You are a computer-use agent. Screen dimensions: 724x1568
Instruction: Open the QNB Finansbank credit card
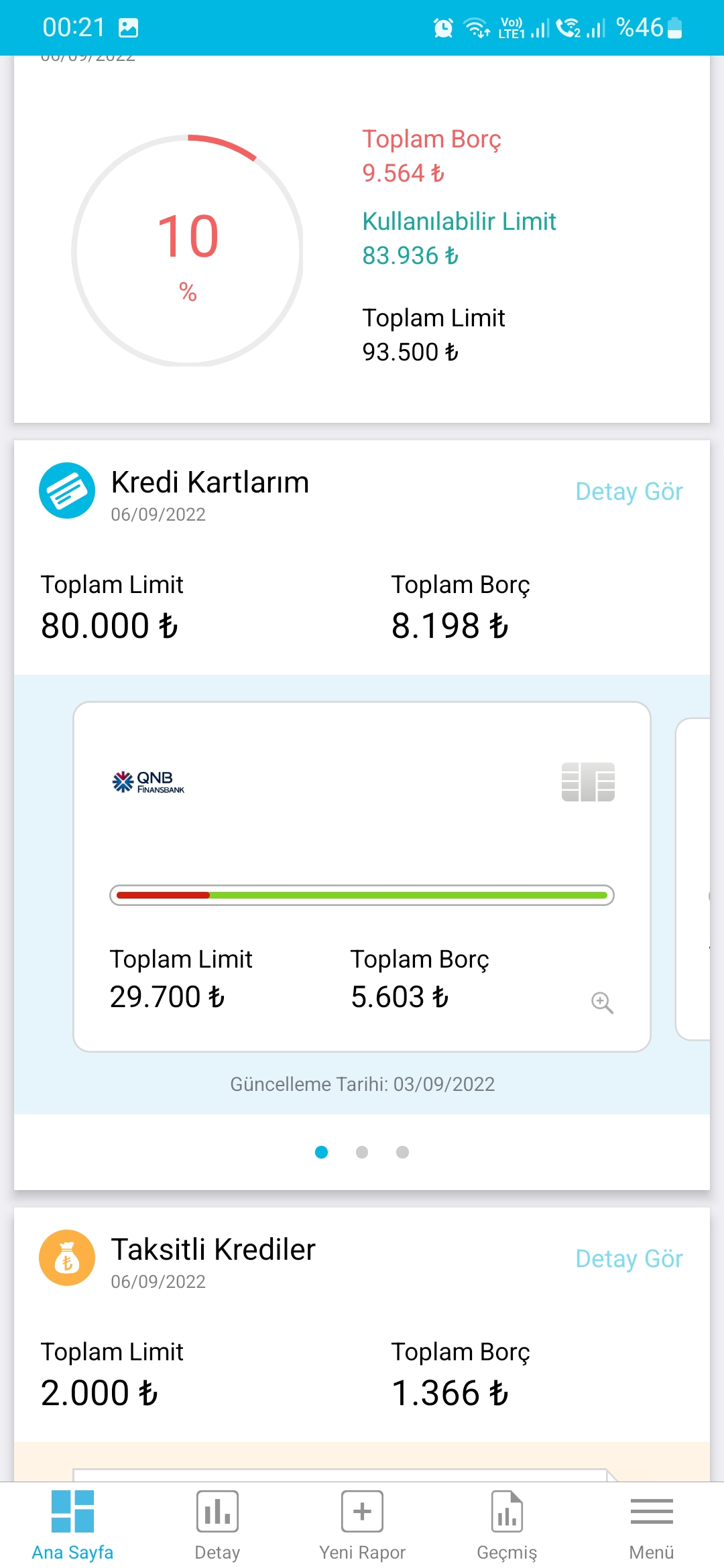[362, 876]
